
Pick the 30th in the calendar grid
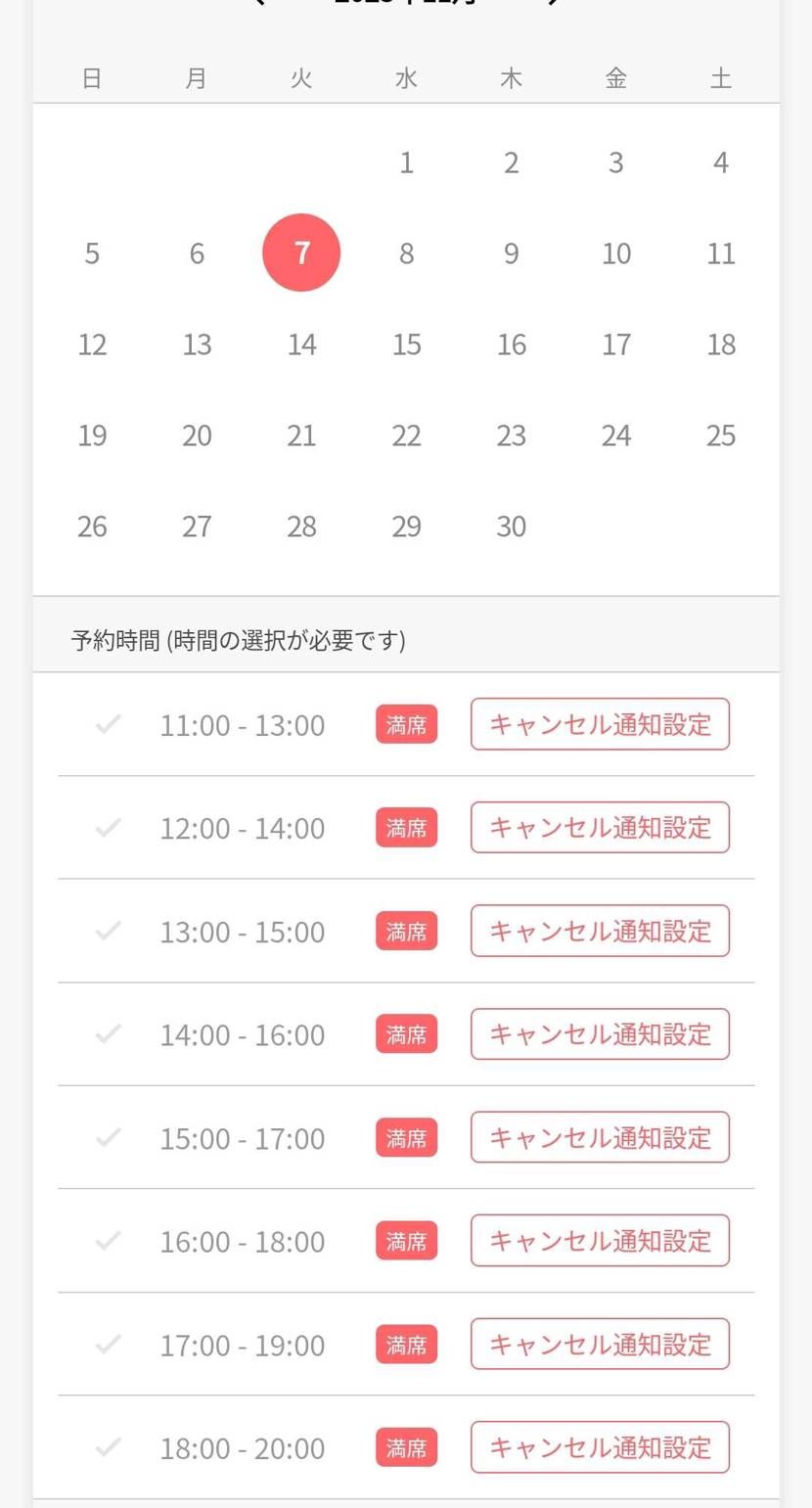[511, 526]
